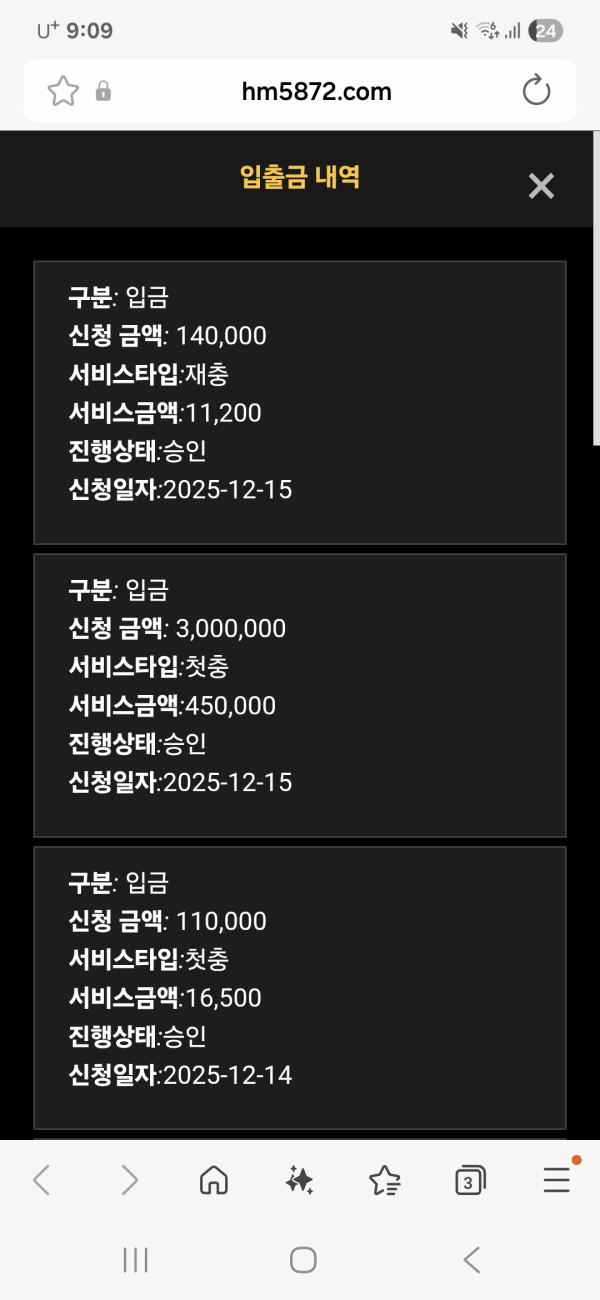Open the browser home page

[x=214, y=1181]
